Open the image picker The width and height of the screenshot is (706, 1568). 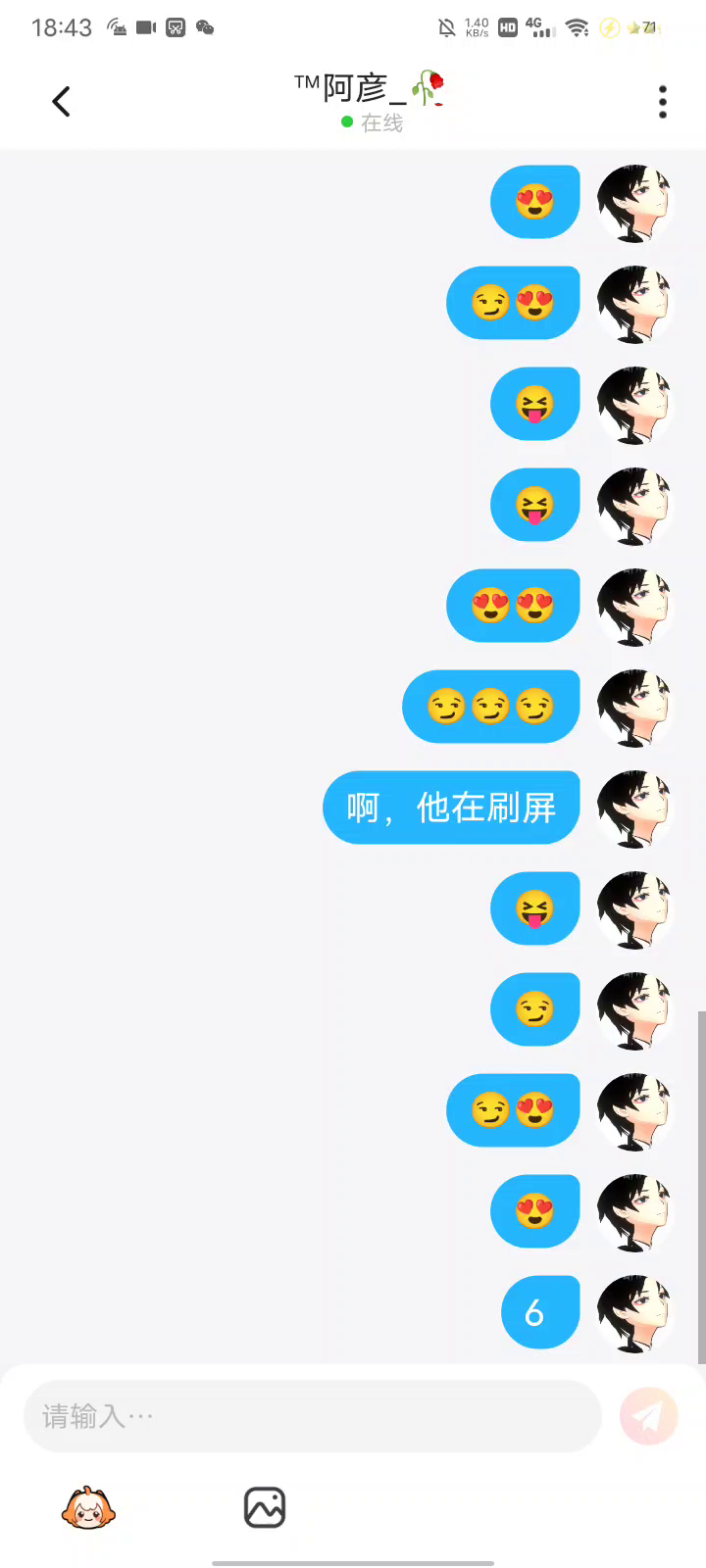tap(265, 1507)
